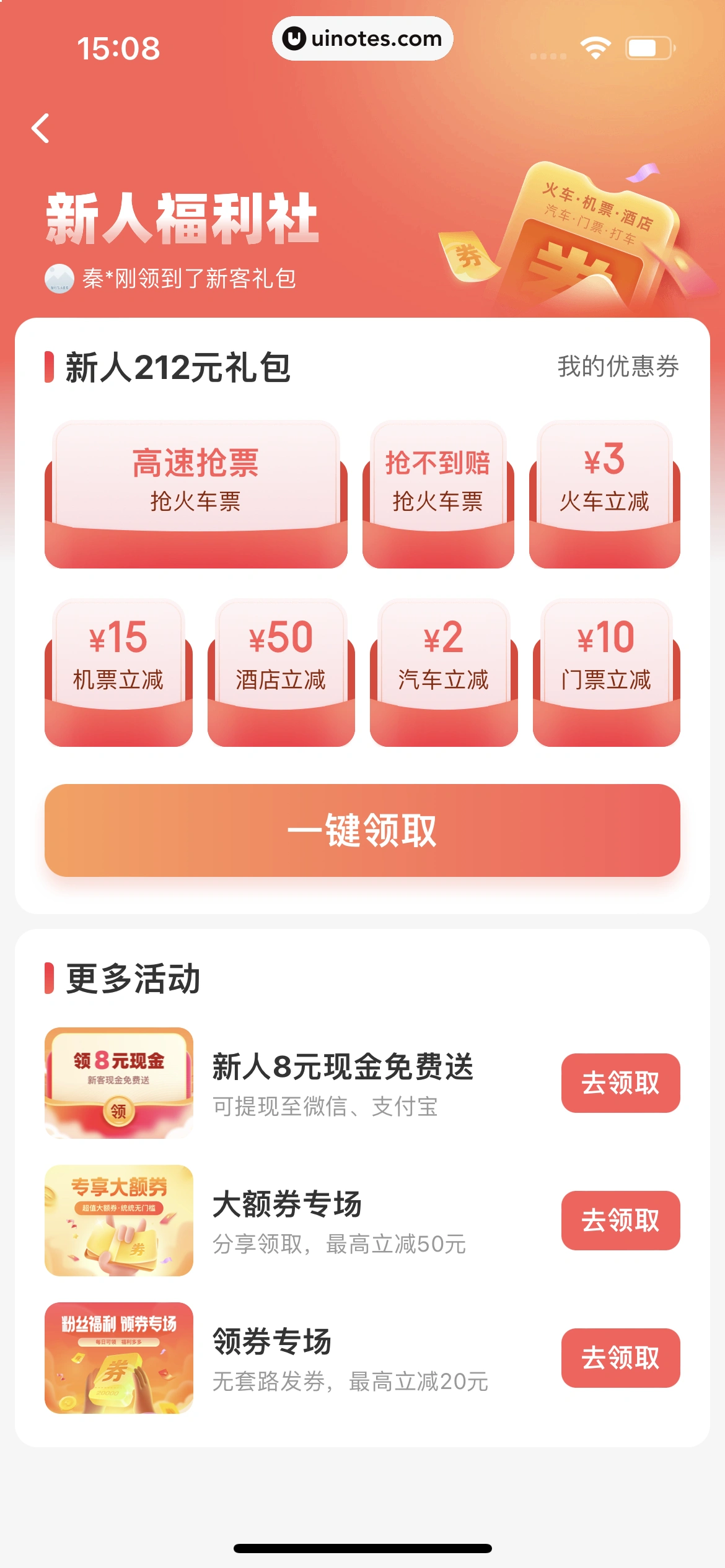Open the 领8元现金 activity image
This screenshot has height=1568, width=725.
(x=119, y=1083)
